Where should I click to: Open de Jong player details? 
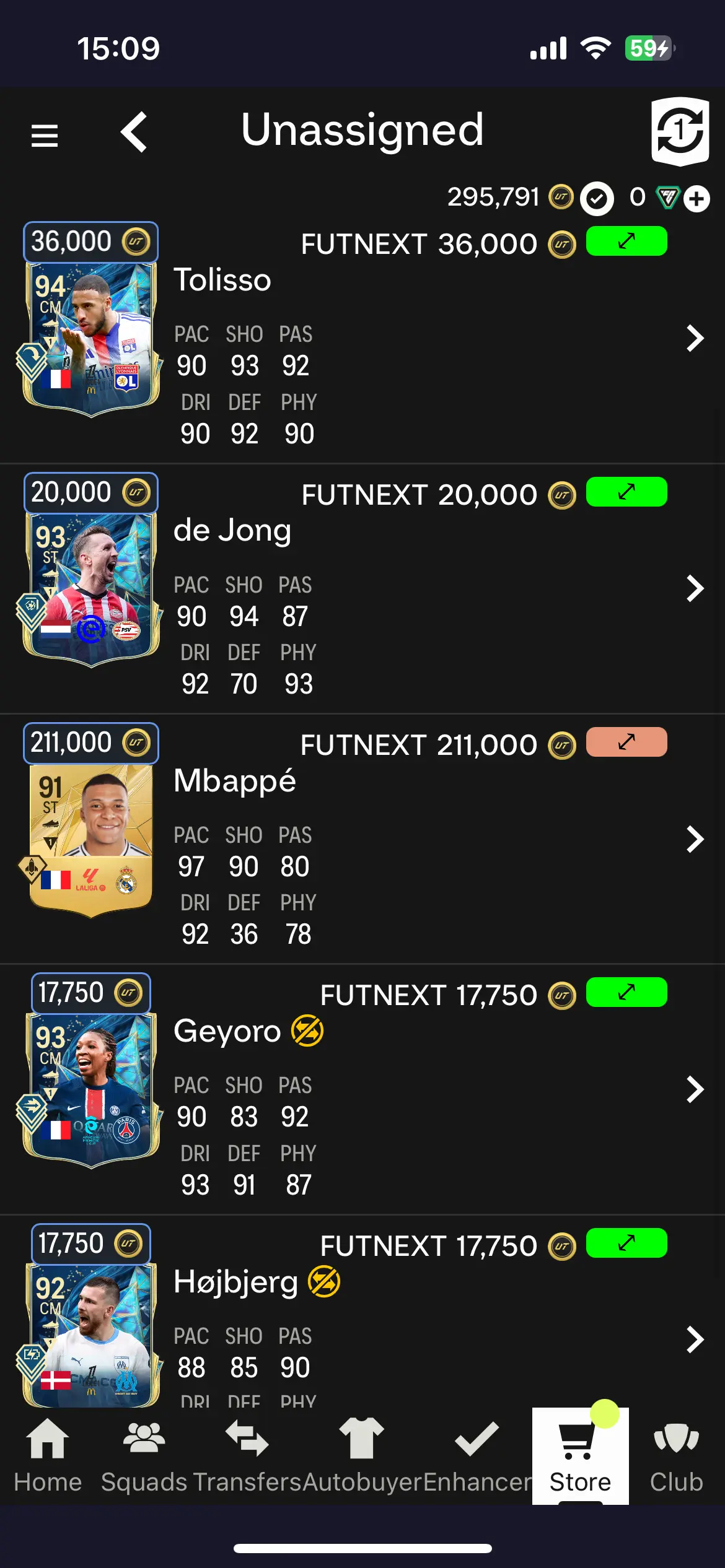point(695,588)
